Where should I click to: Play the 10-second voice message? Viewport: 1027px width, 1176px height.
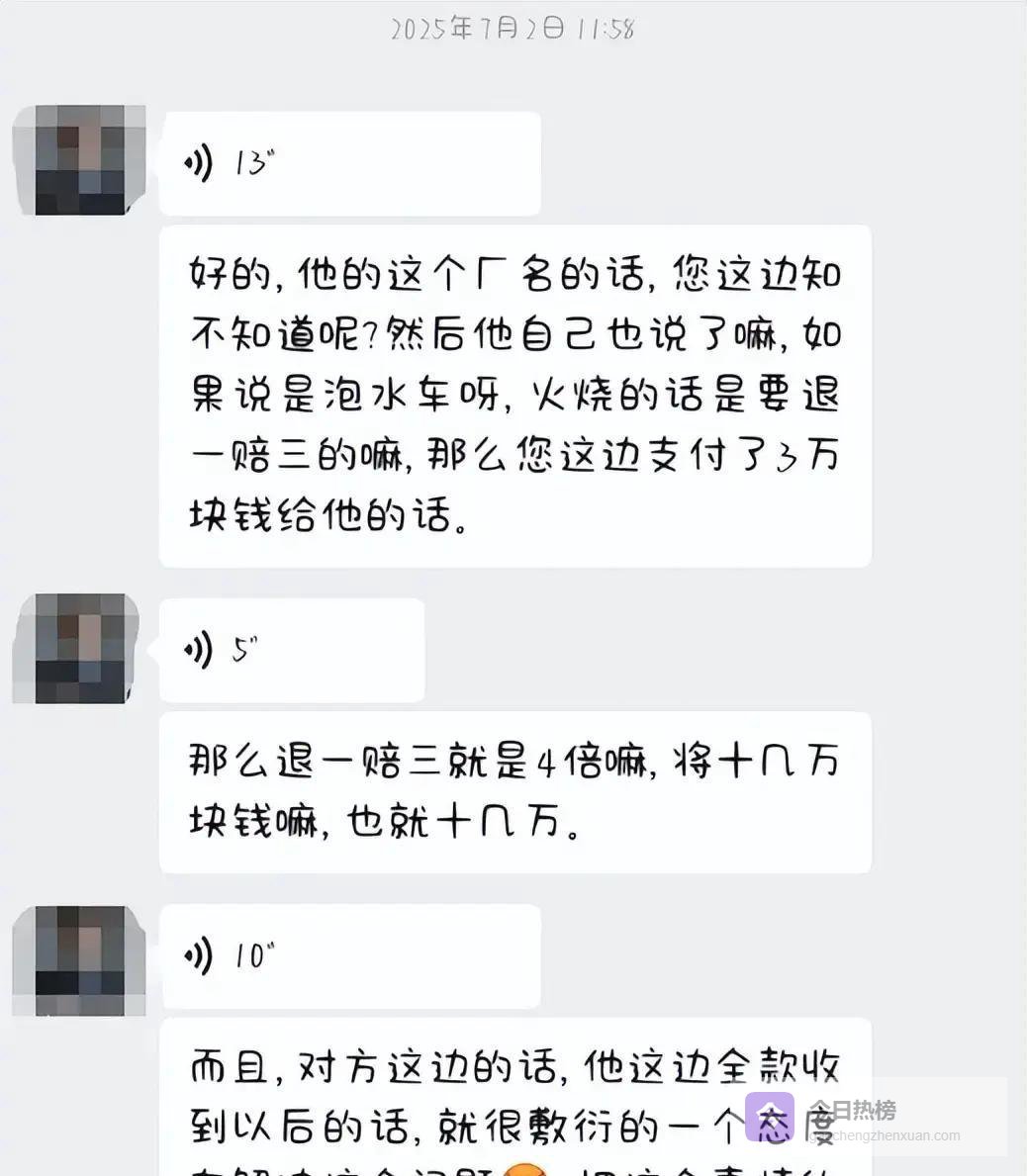click(348, 956)
